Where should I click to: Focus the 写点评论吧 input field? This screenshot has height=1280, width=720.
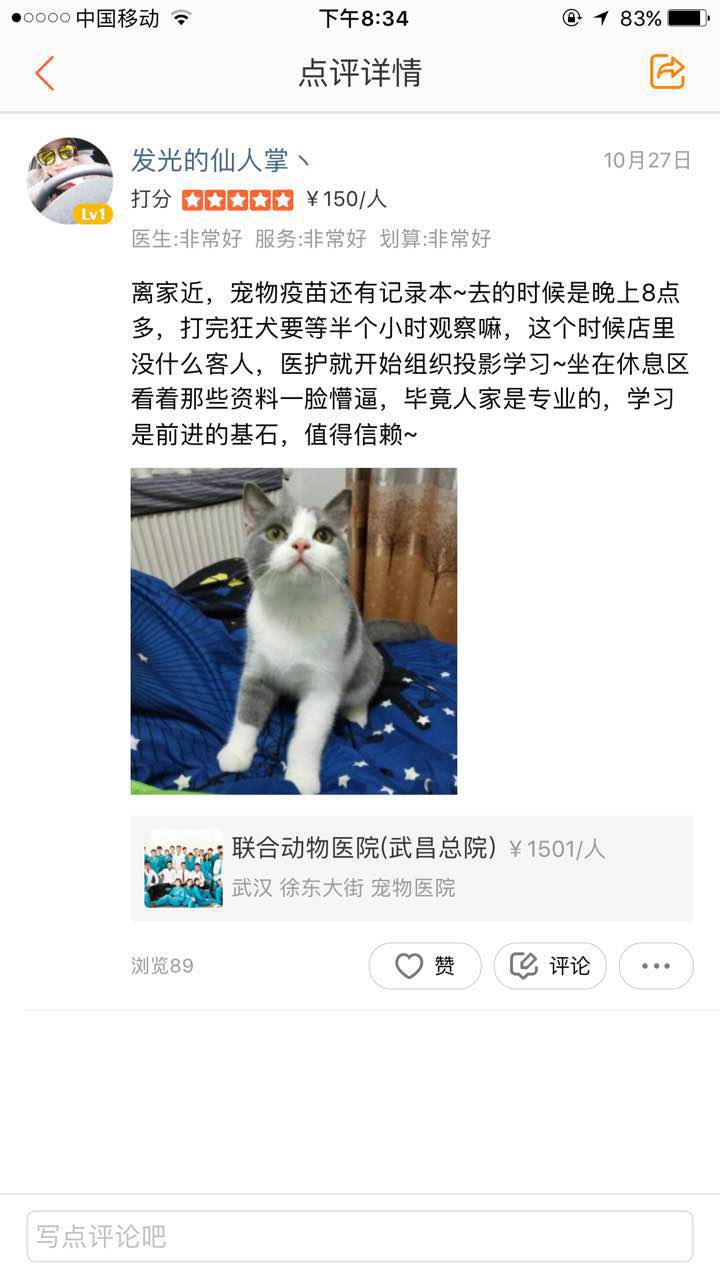[x=359, y=1236]
